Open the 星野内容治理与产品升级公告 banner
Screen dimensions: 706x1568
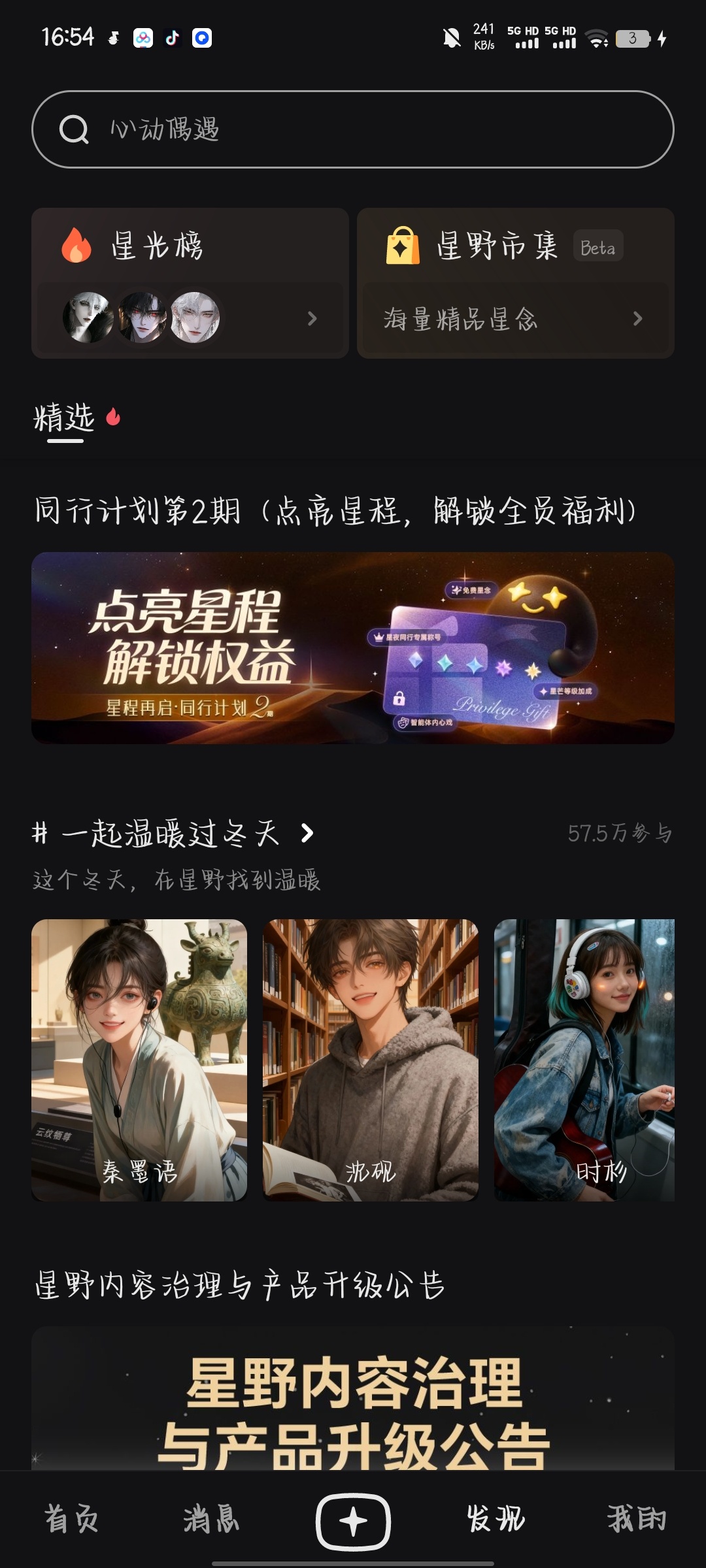(353, 1398)
